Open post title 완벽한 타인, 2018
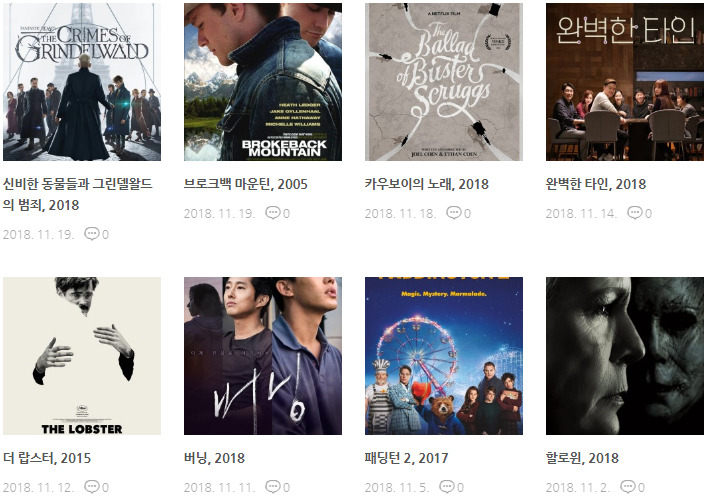708x500 pixels. (596, 184)
